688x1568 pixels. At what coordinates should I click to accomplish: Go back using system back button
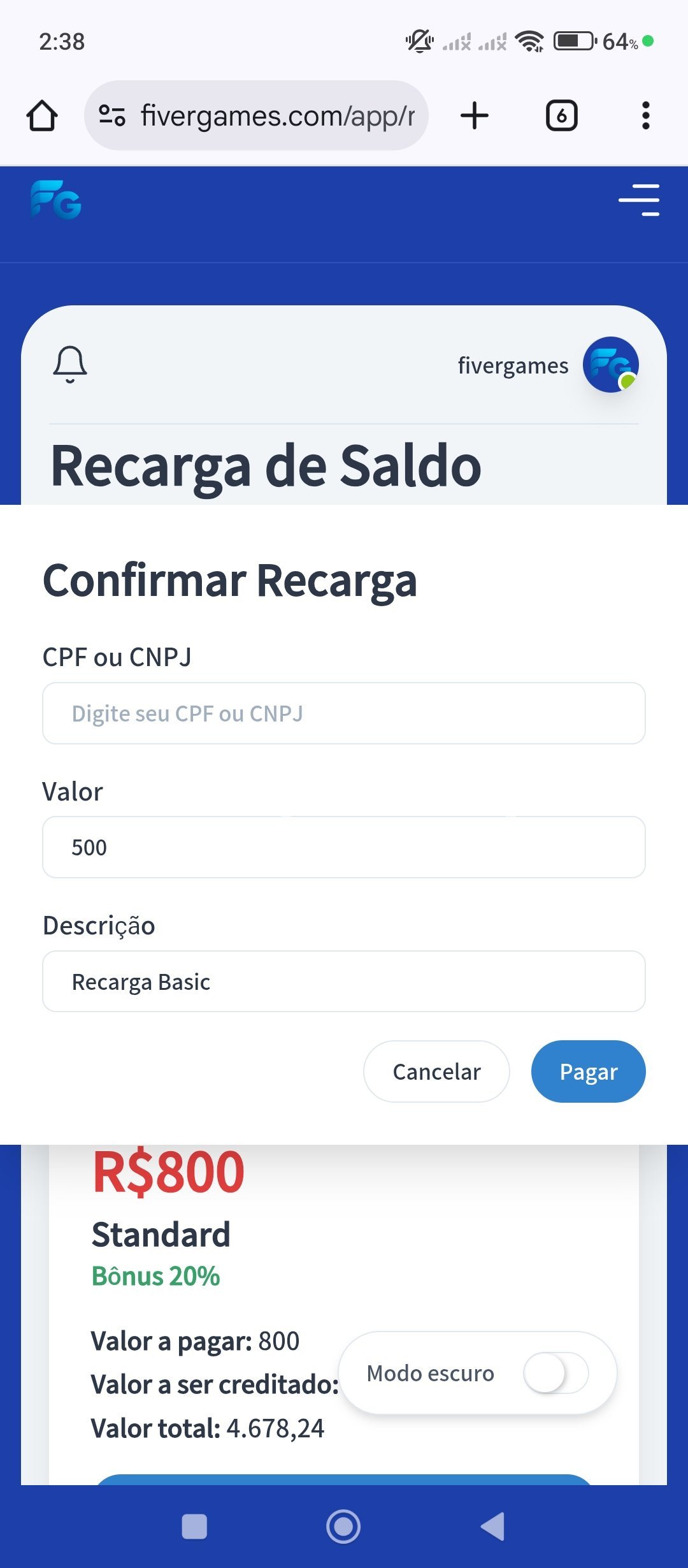tap(492, 1527)
